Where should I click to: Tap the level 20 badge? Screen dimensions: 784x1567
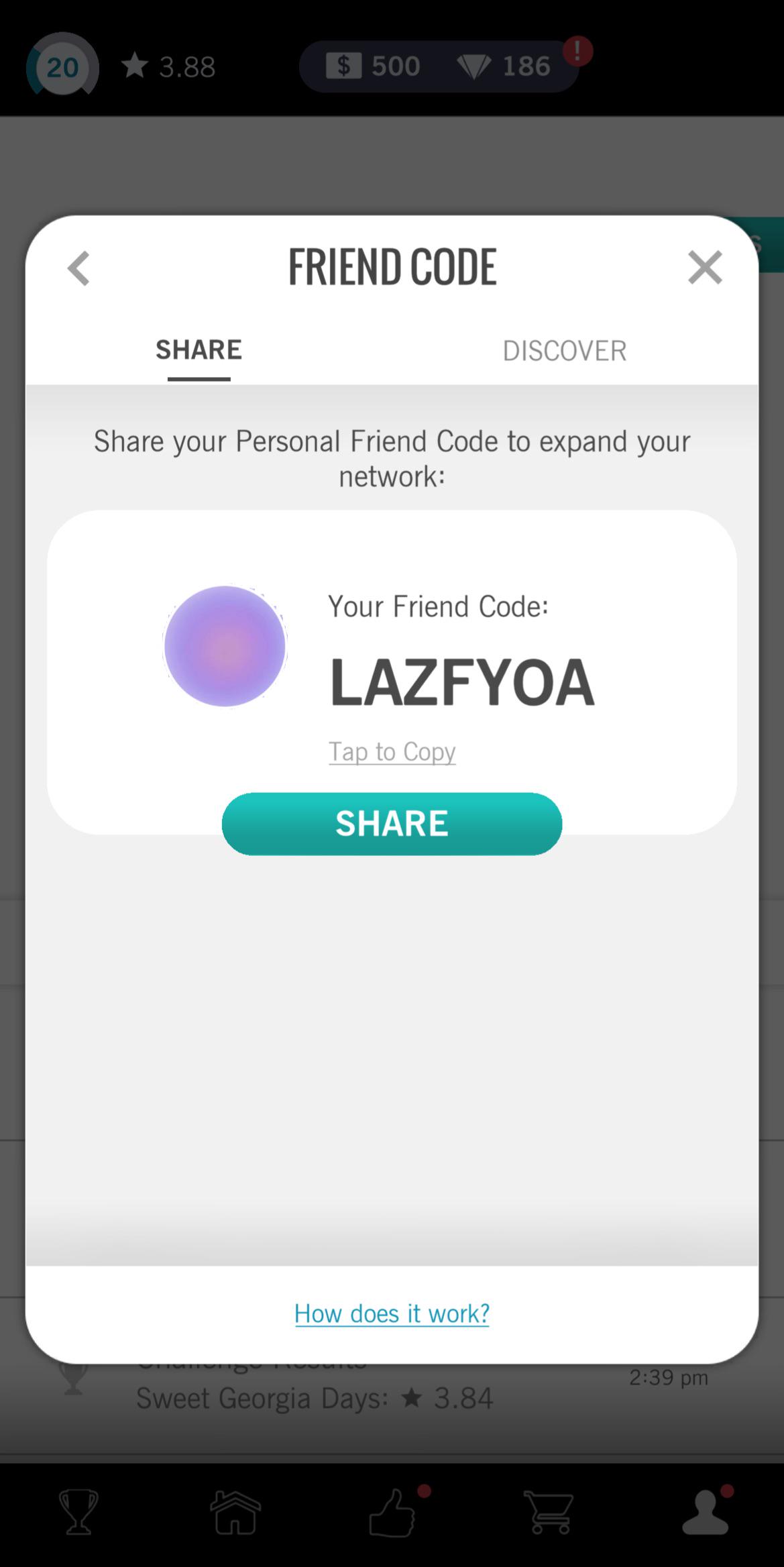click(x=62, y=67)
